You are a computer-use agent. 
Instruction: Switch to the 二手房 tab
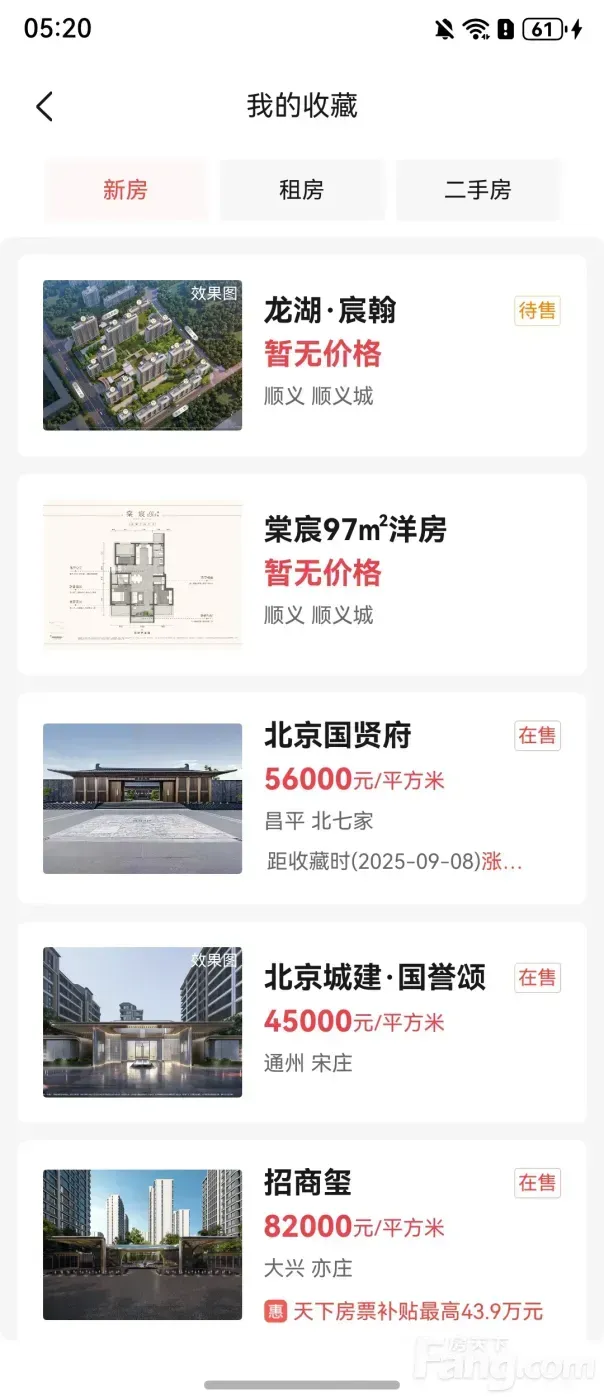click(x=478, y=190)
